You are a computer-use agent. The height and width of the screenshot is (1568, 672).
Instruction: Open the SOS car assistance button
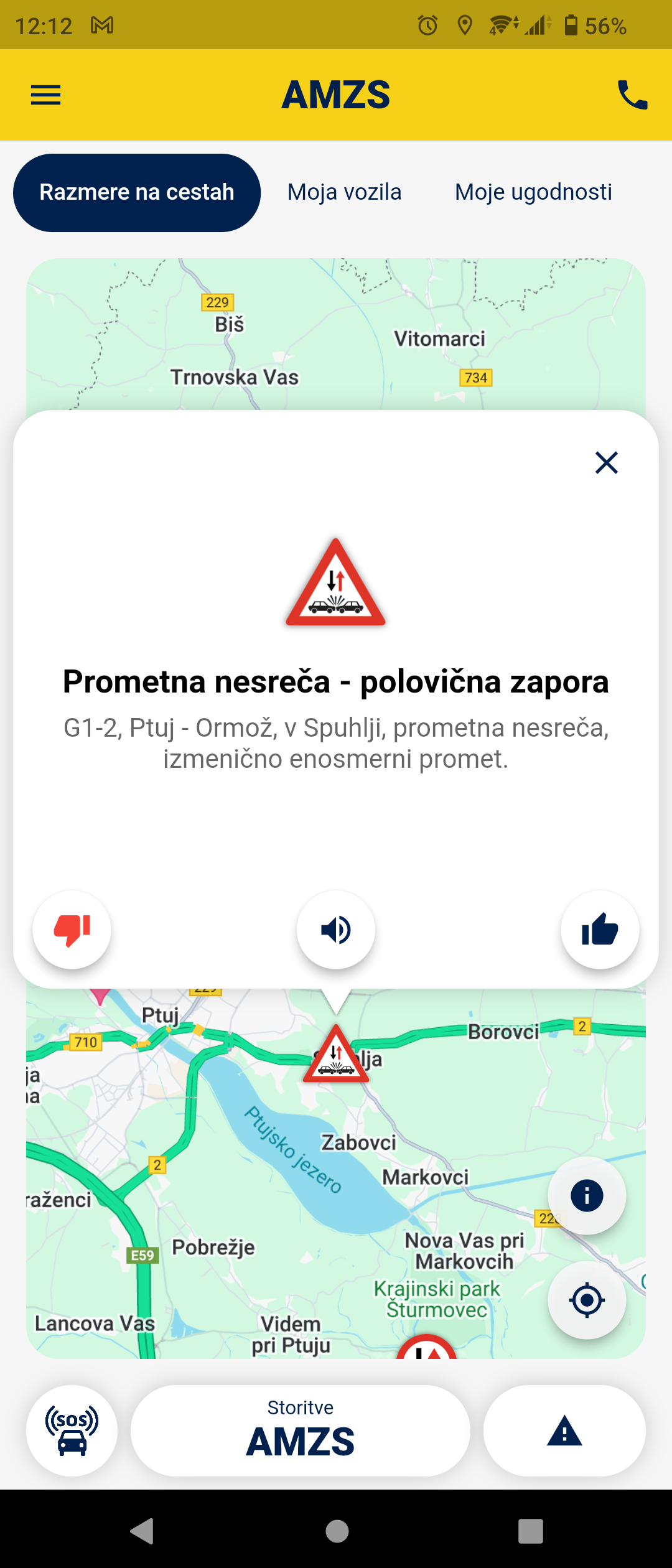pyautogui.click(x=72, y=1430)
